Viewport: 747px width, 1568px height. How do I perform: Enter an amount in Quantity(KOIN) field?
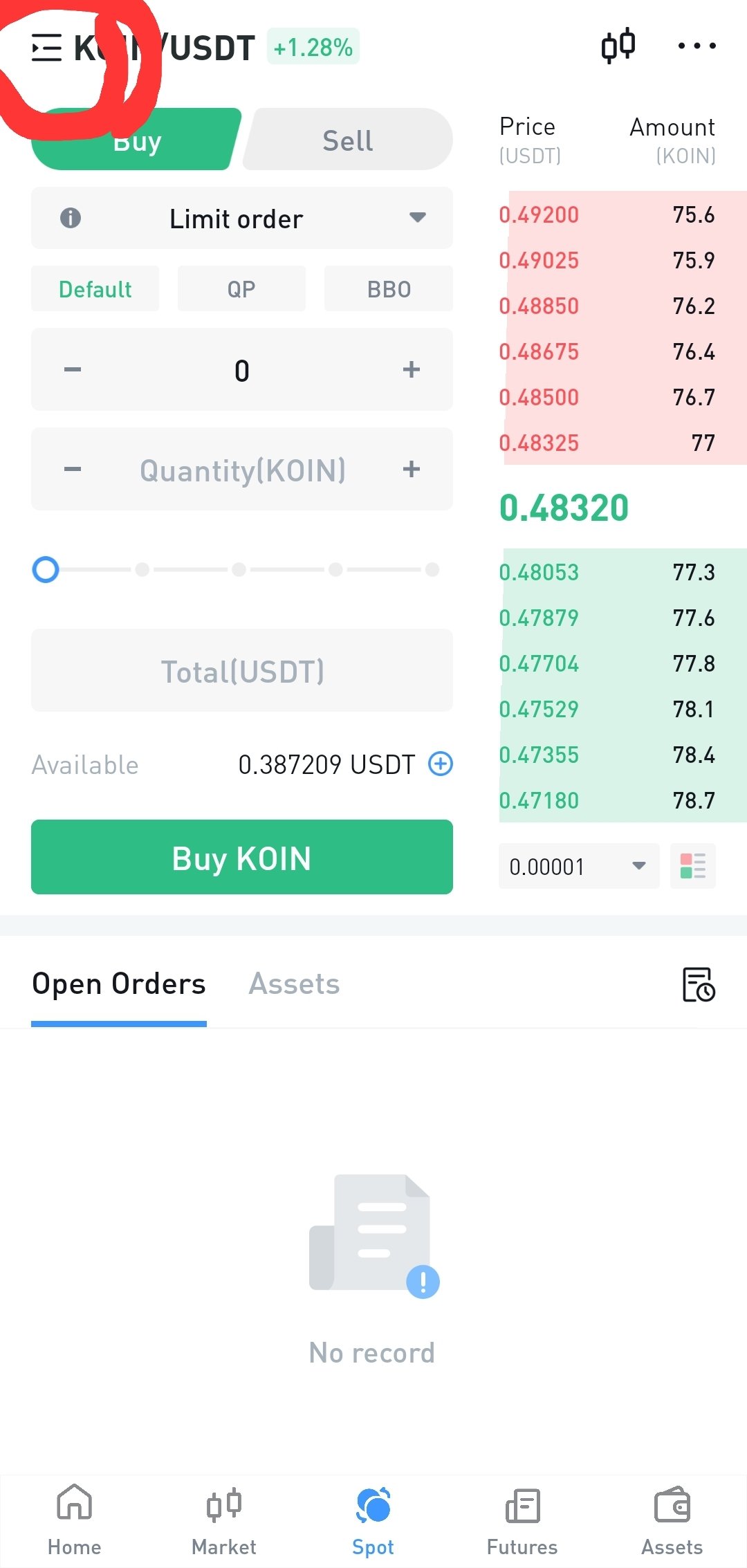pyautogui.click(x=242, y=470)
